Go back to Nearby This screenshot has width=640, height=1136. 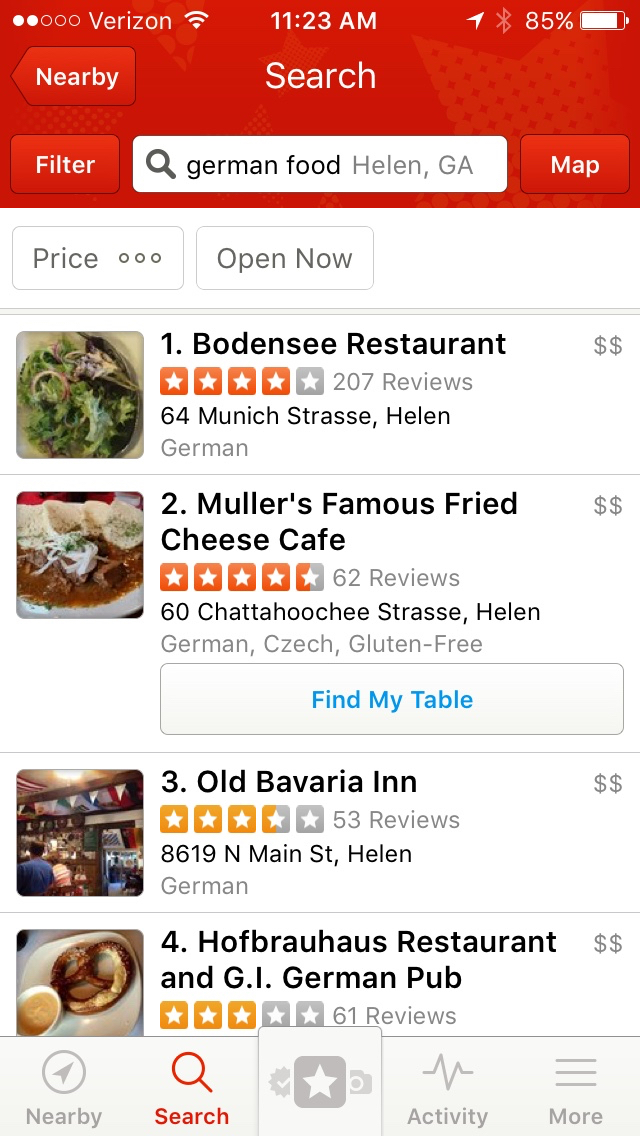pyautogui.click(x=74, y=77)
